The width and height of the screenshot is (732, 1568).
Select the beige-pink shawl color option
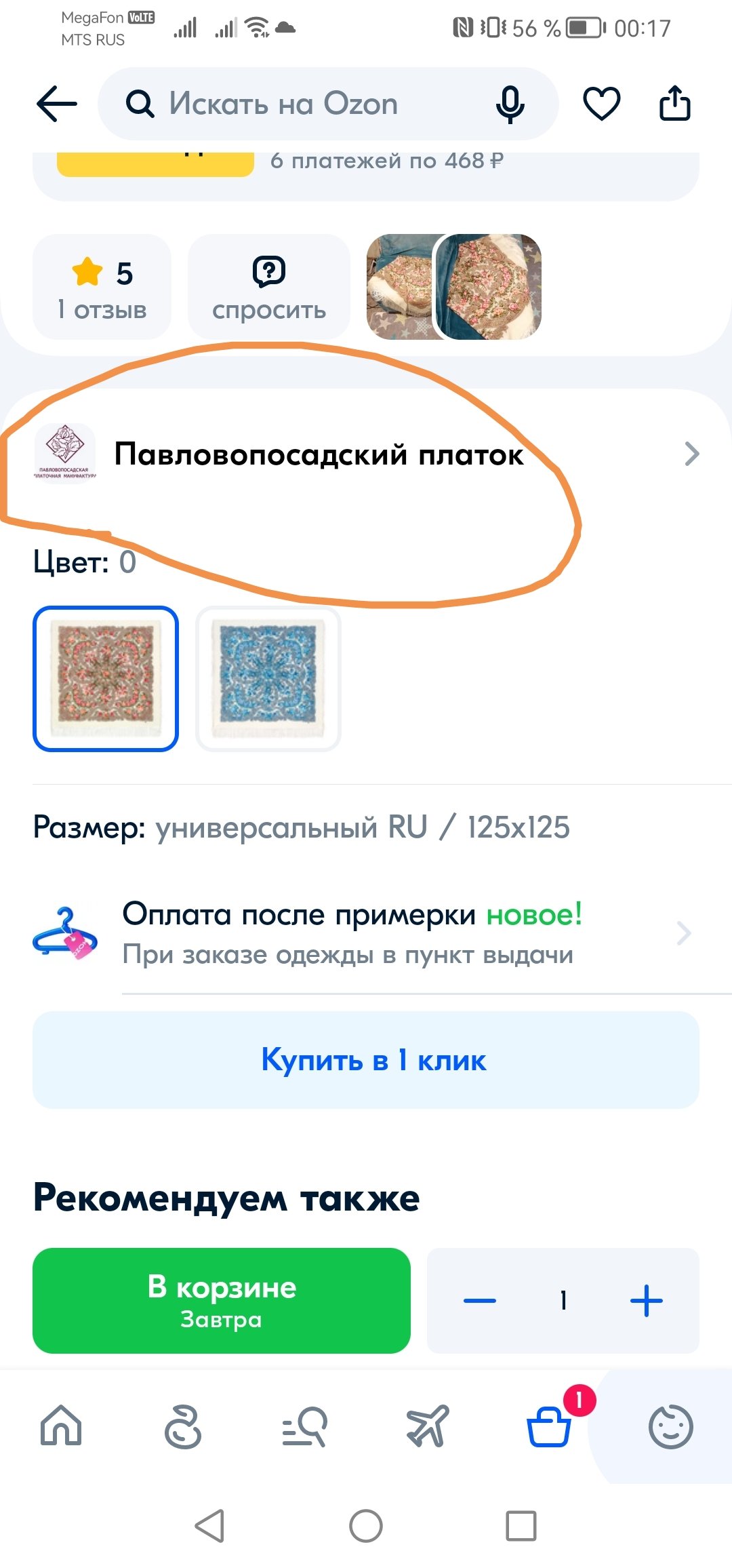[106, 679]
